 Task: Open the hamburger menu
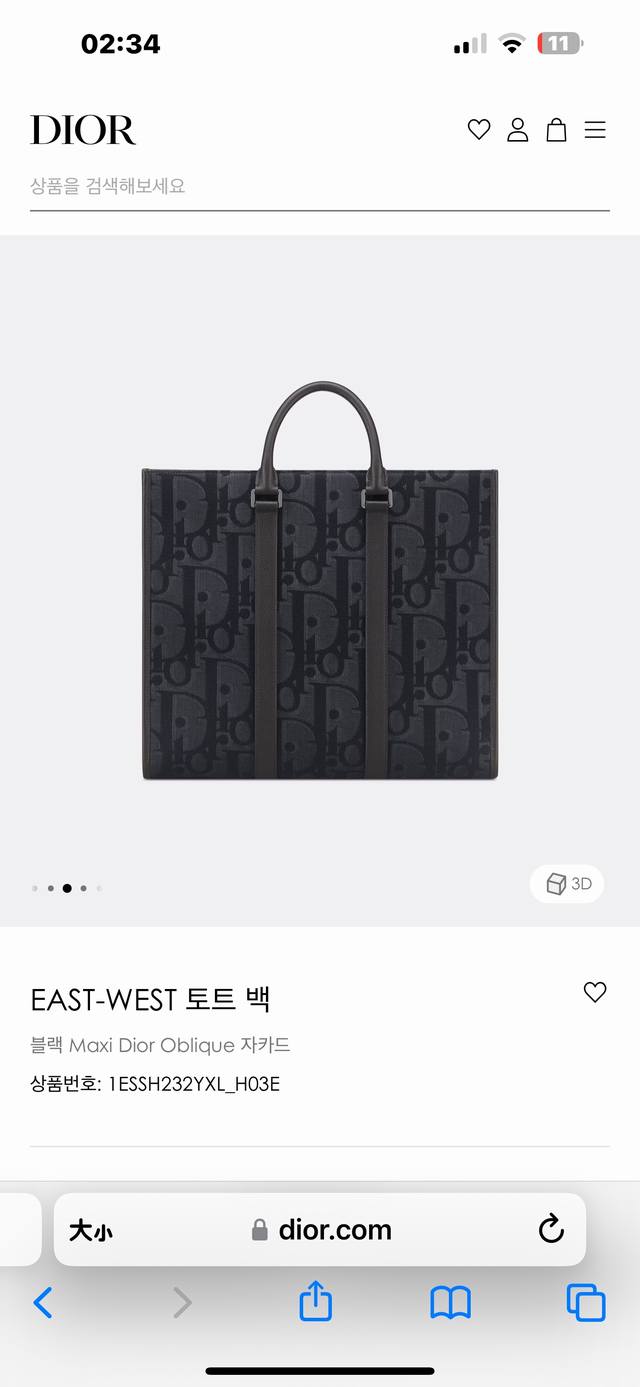pyautogui.click(x=595, y=130)
